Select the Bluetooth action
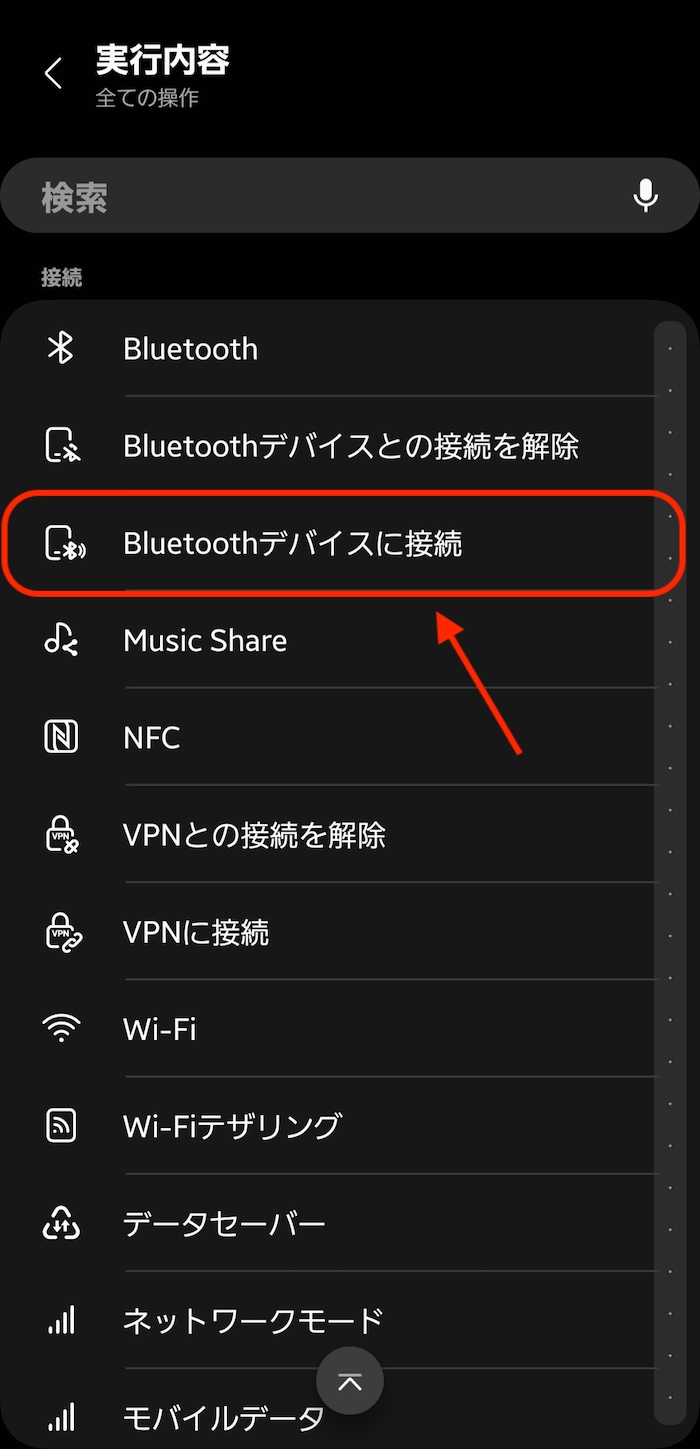This screenshot has height=1449, width=700. tap(330, 349)
